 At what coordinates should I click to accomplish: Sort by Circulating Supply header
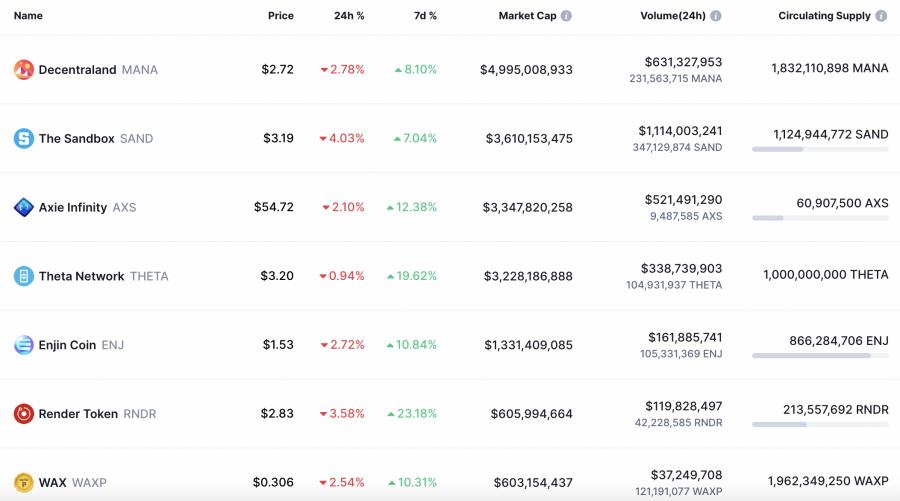point(824,16)
